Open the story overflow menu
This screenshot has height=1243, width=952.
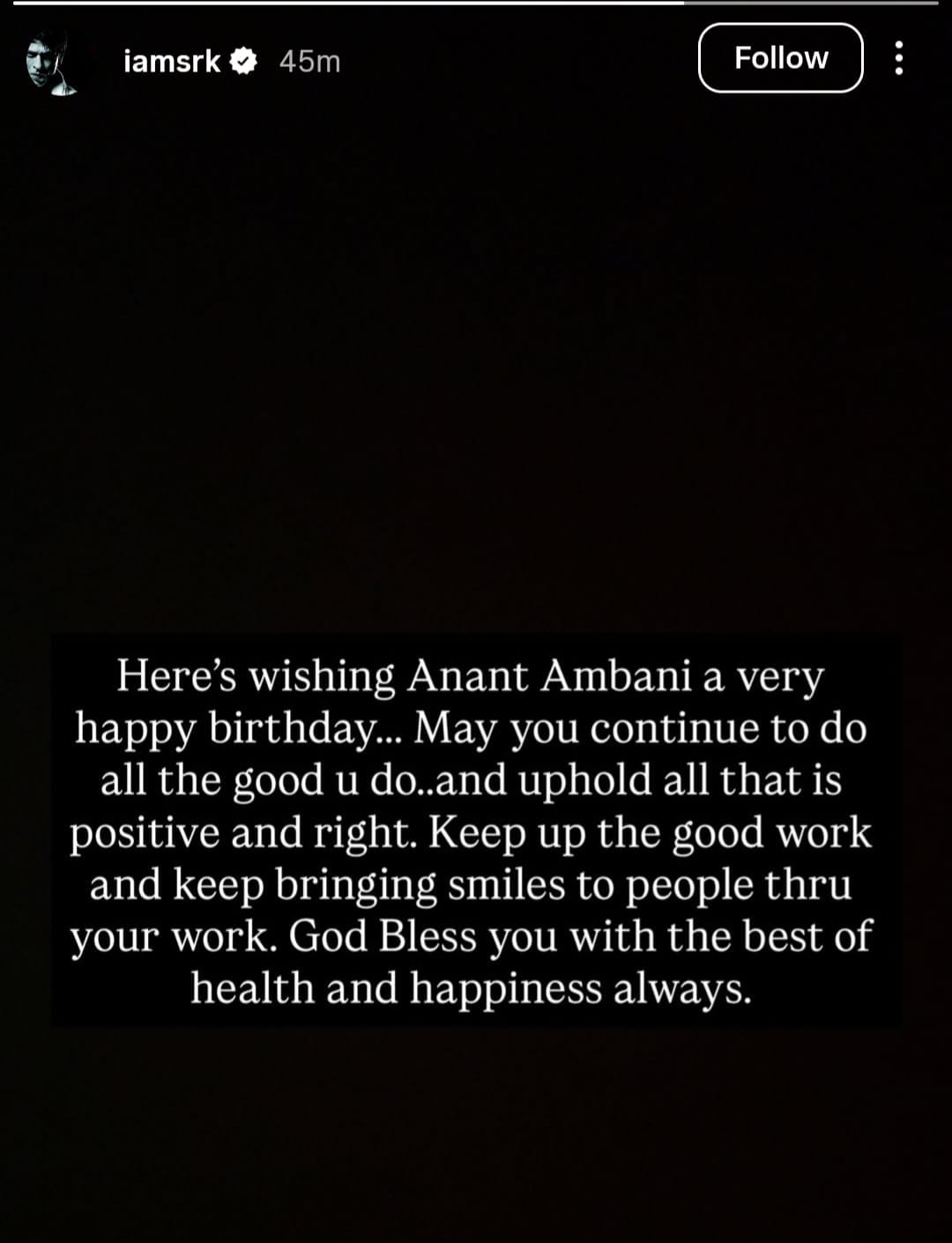[898, 58]
